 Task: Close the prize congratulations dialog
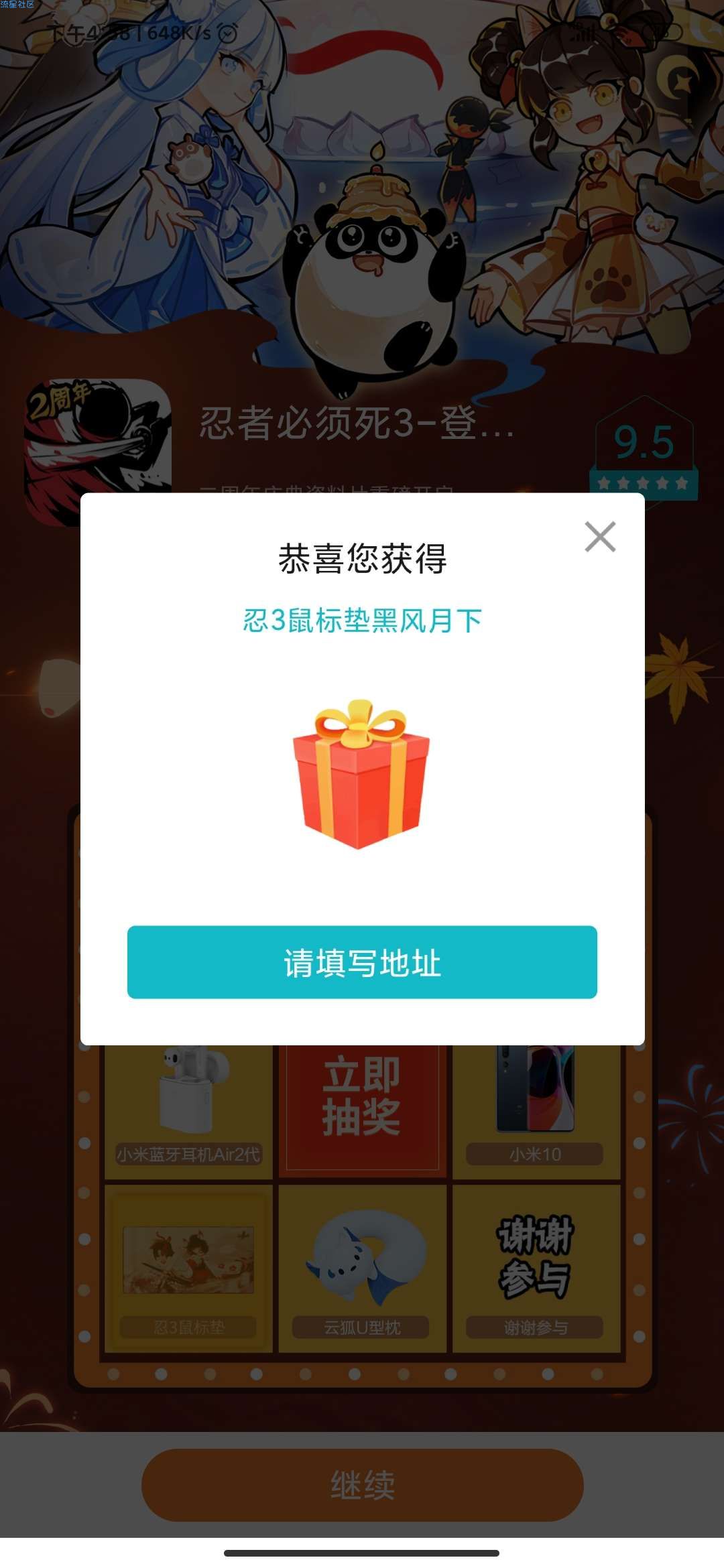pos(600,537)
